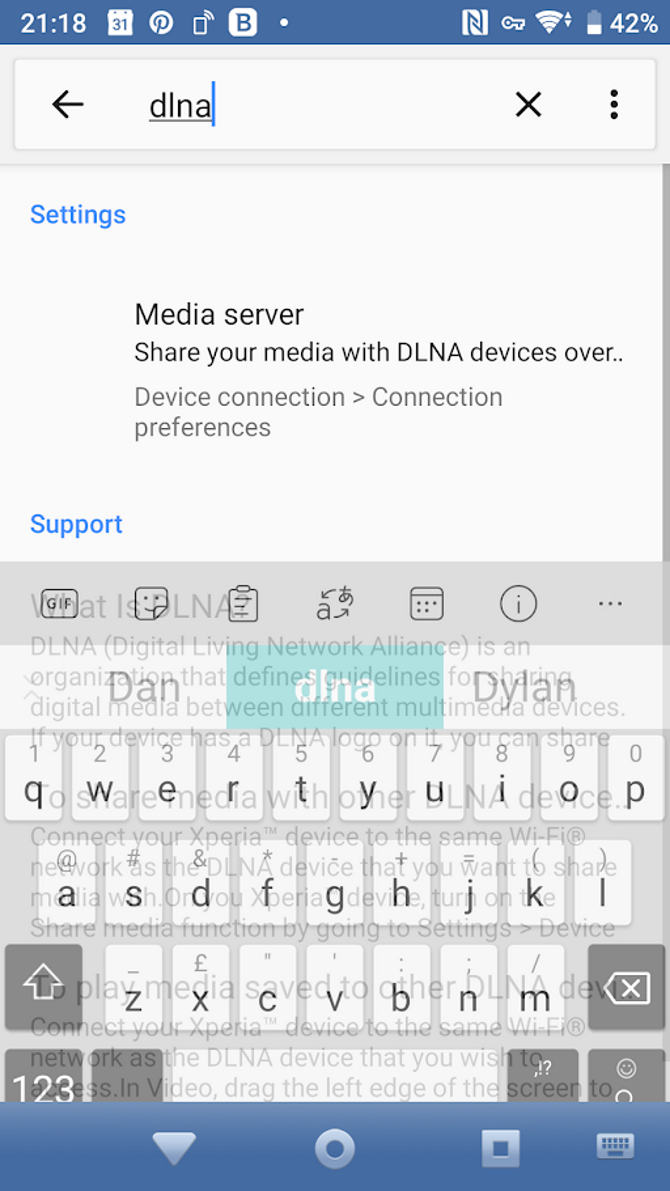Viewport: 670px width, 1191px height.
Task: Open the keyboard's sticker panel
Action: [x=151, y=604]
